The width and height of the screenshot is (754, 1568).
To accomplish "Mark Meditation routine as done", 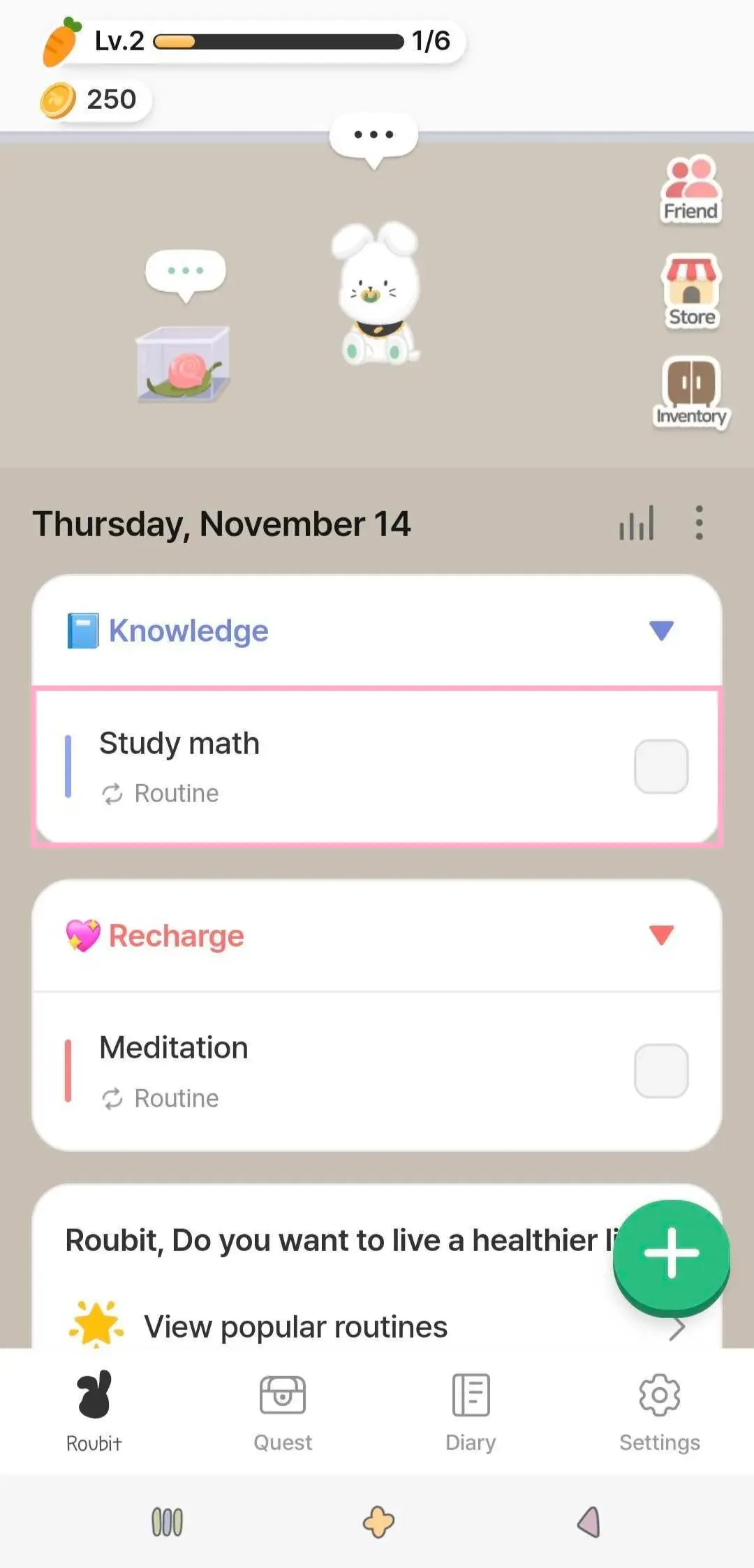I will tap(660, 1070).
